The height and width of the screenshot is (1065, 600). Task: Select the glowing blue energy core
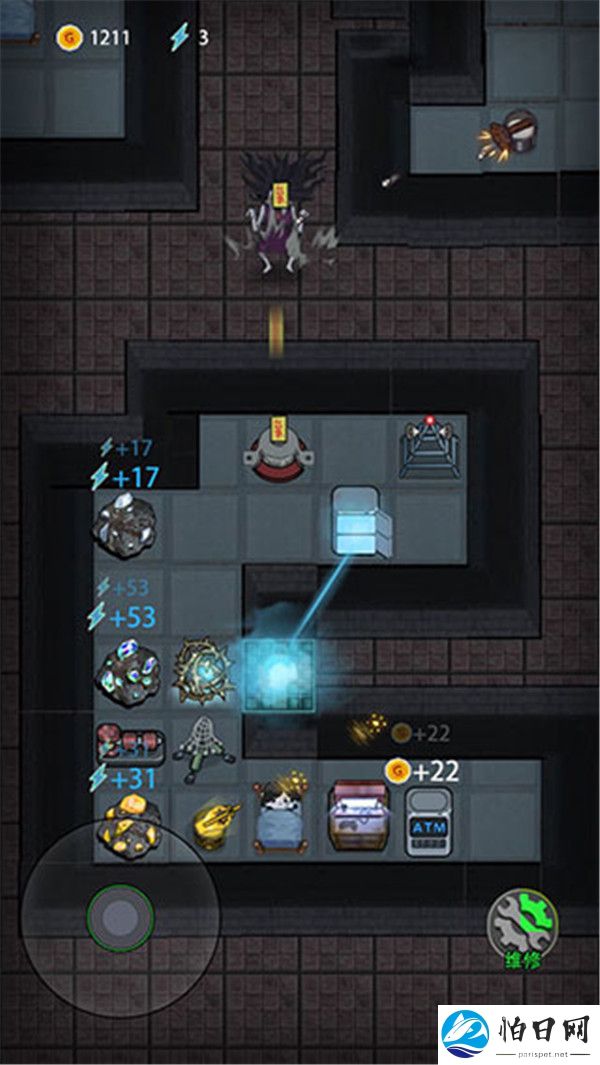[279, 673]
